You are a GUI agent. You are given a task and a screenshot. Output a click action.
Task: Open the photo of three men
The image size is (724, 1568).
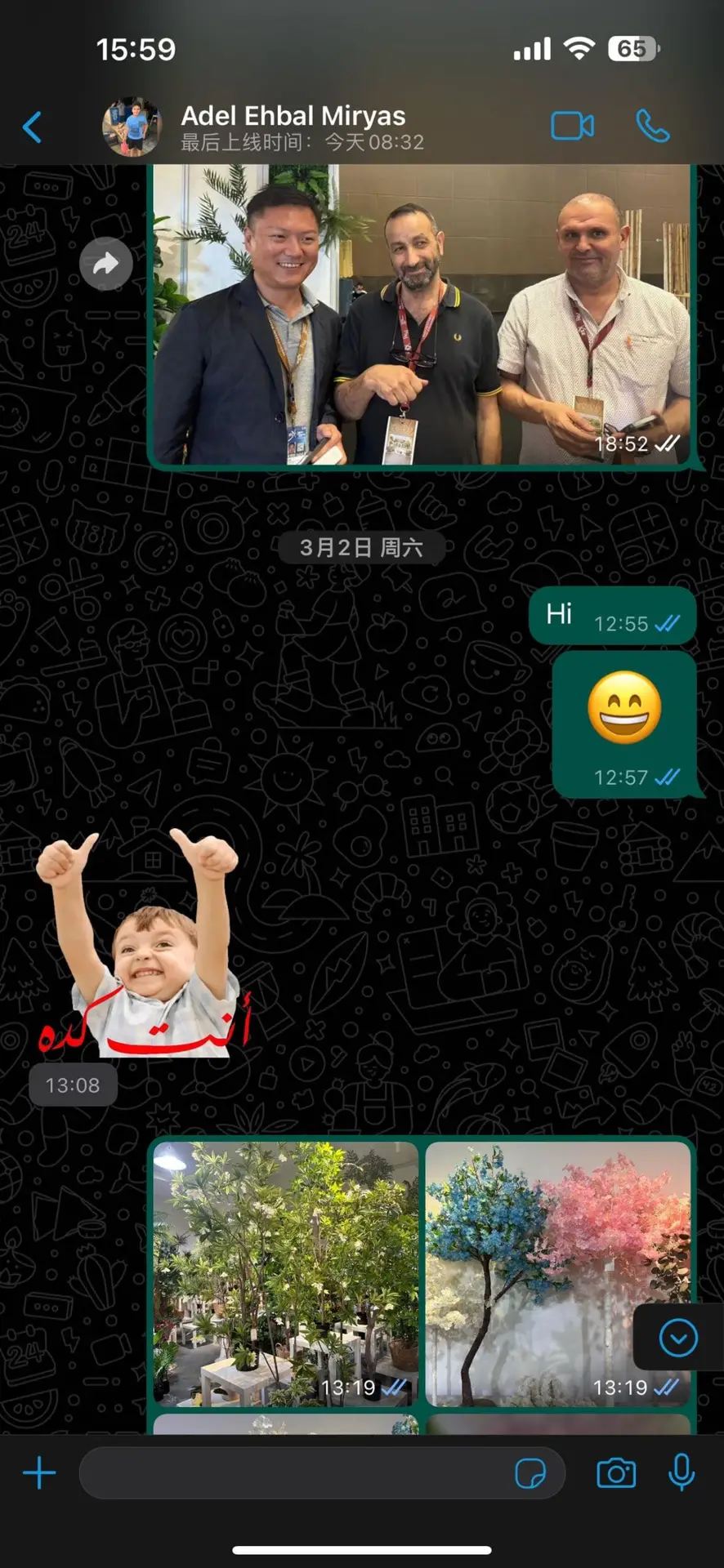tap(421, 314)
